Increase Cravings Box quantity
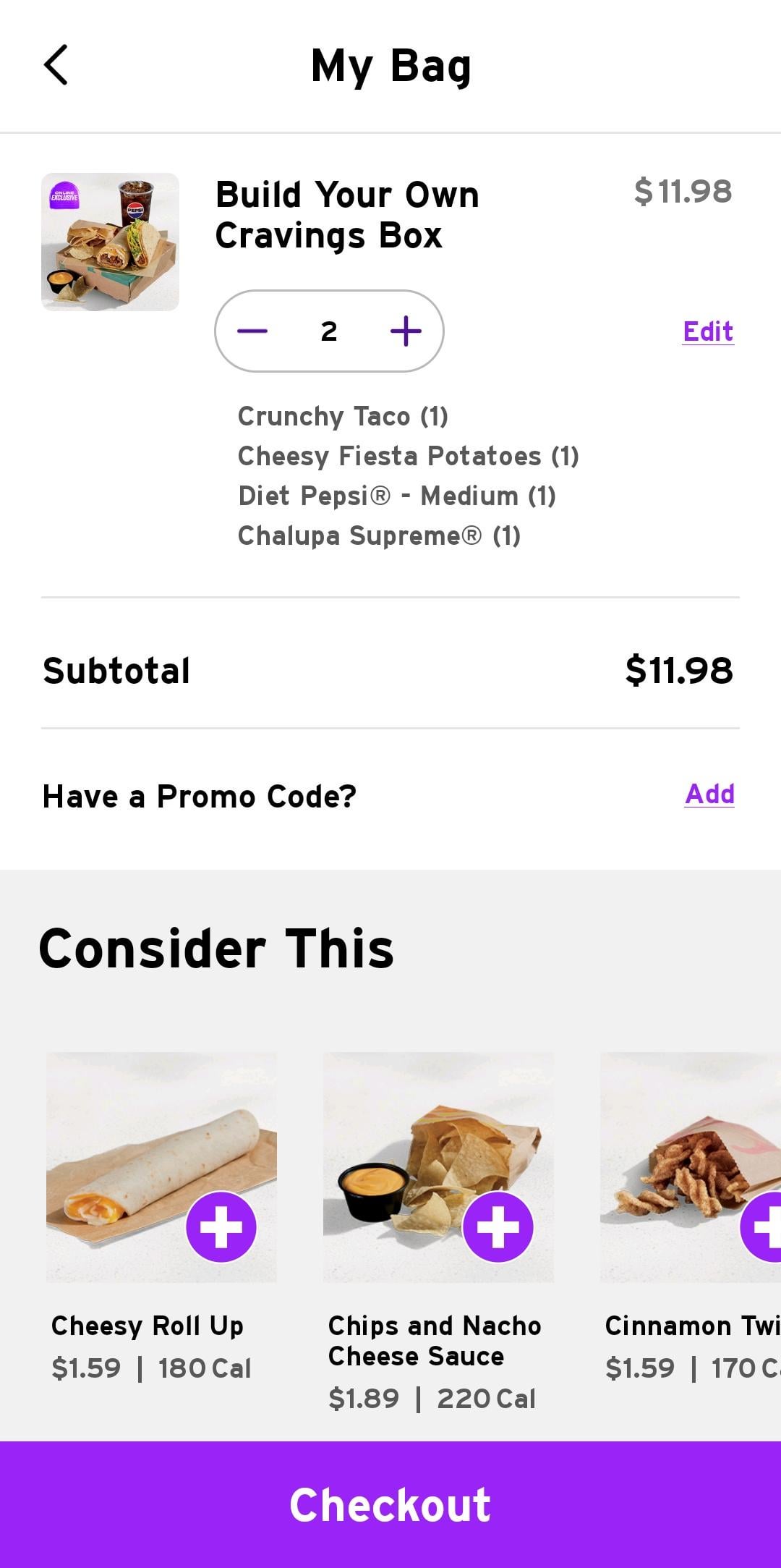Screen dimensions: 781x1568 click(406, 331)
